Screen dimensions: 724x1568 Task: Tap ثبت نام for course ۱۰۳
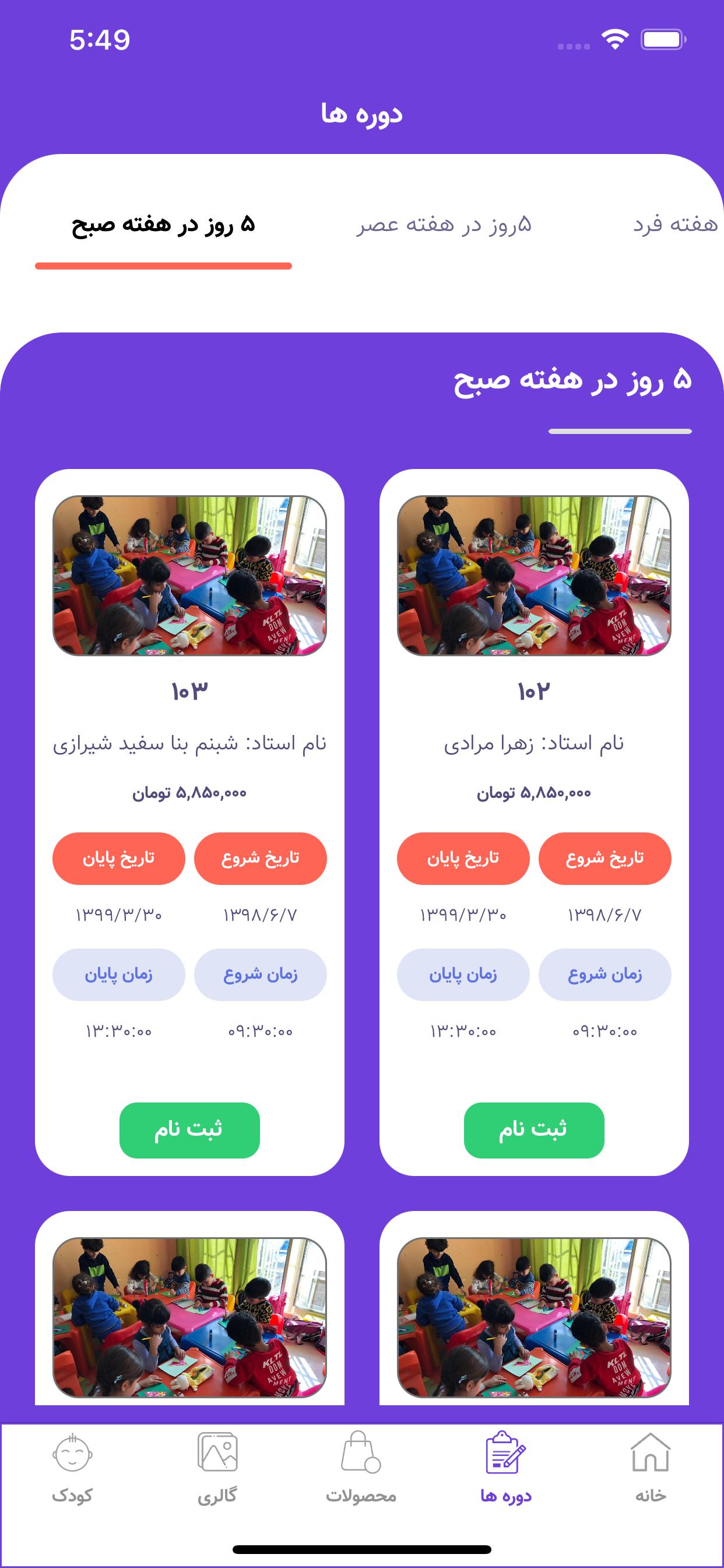189,1130
